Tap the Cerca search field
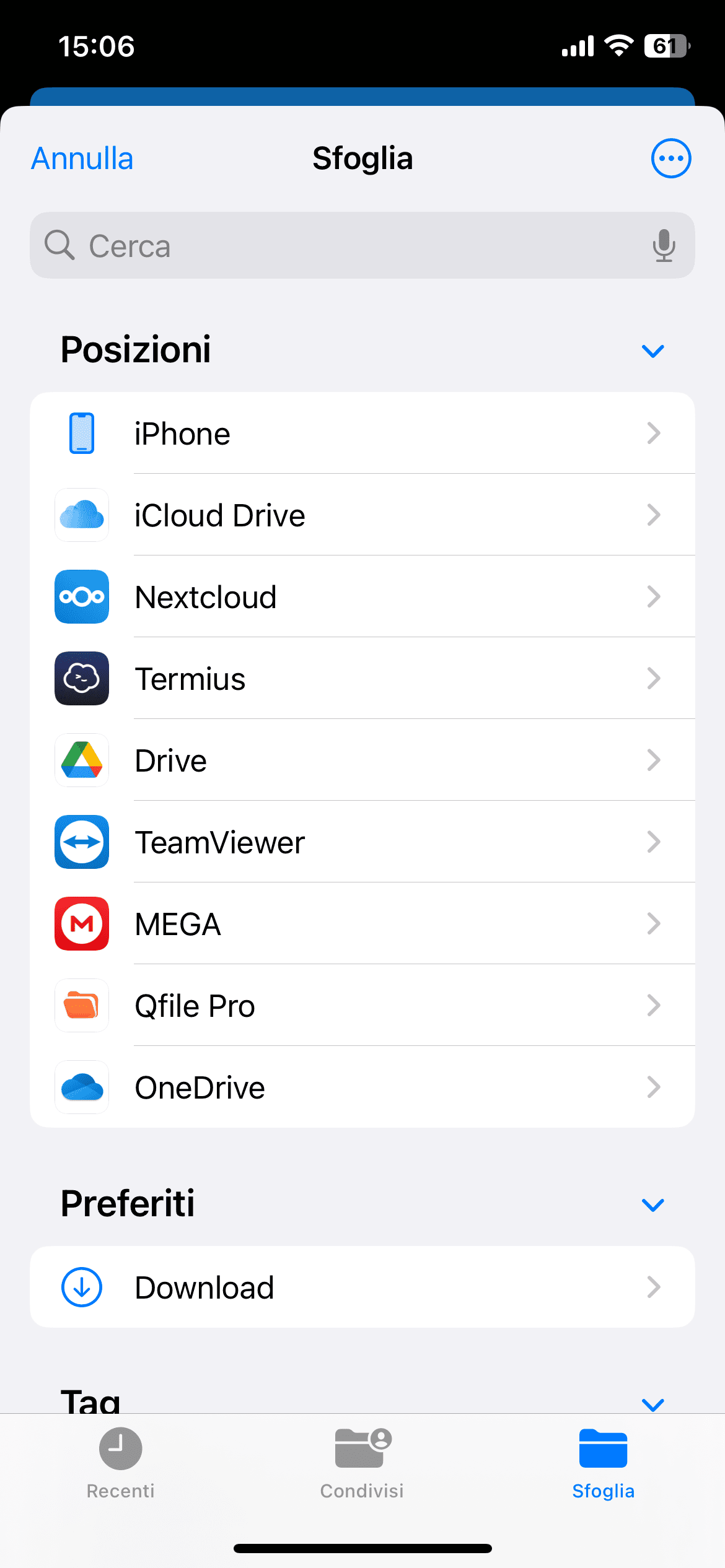This screenshot has width=725, height=1568. pos(347,246)
